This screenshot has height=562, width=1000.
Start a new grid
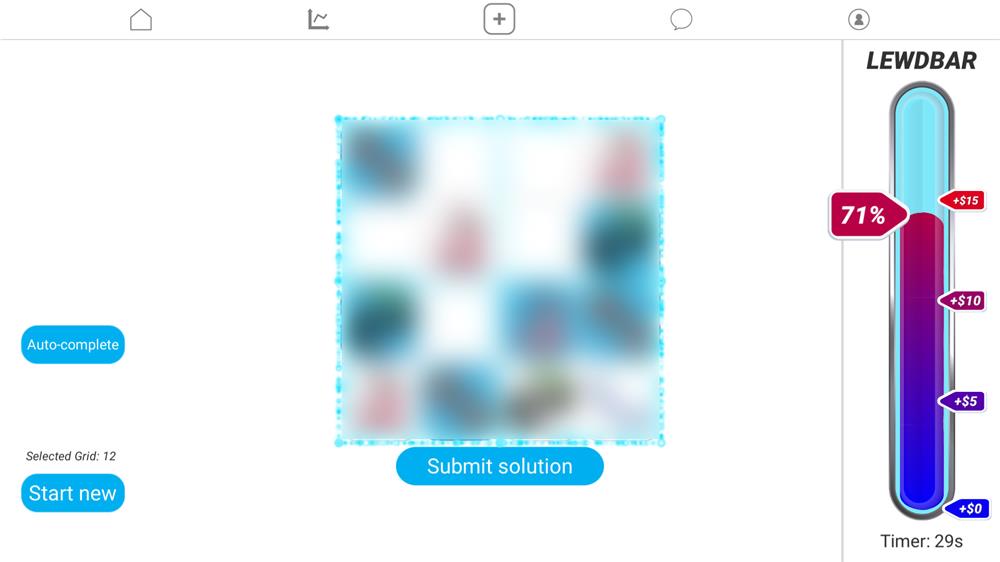[x=73, y=493]
